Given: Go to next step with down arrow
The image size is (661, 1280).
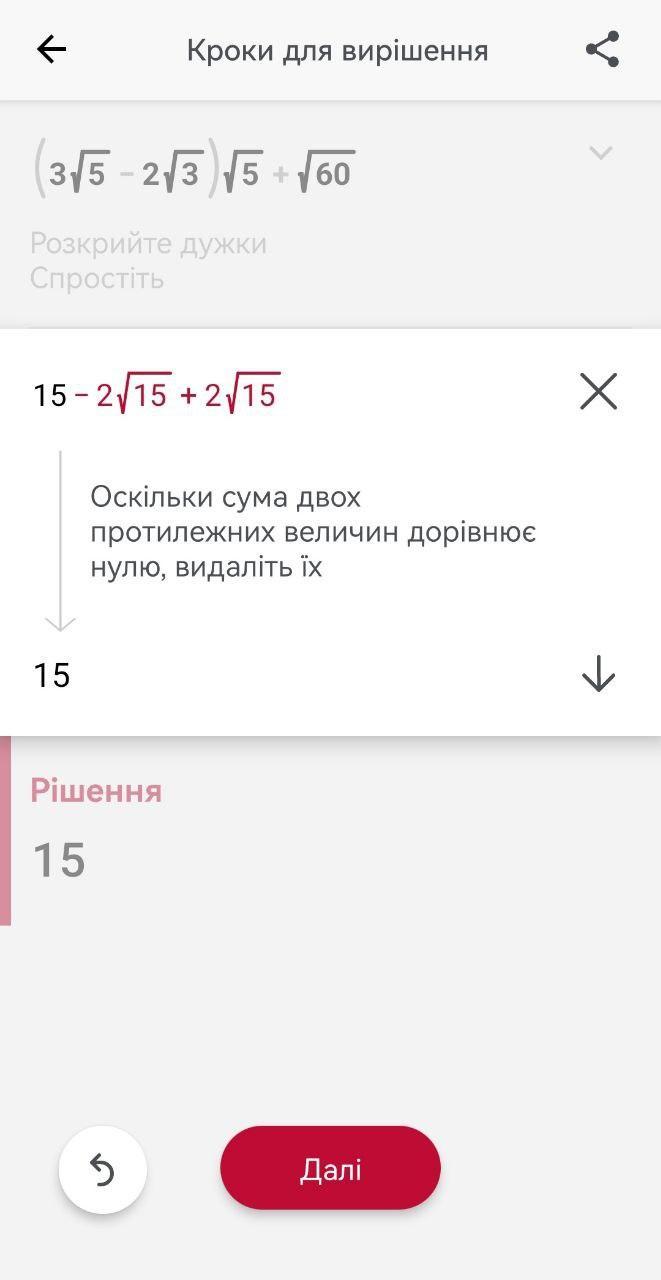Looking at the screenshot, I should coord(598,674).
